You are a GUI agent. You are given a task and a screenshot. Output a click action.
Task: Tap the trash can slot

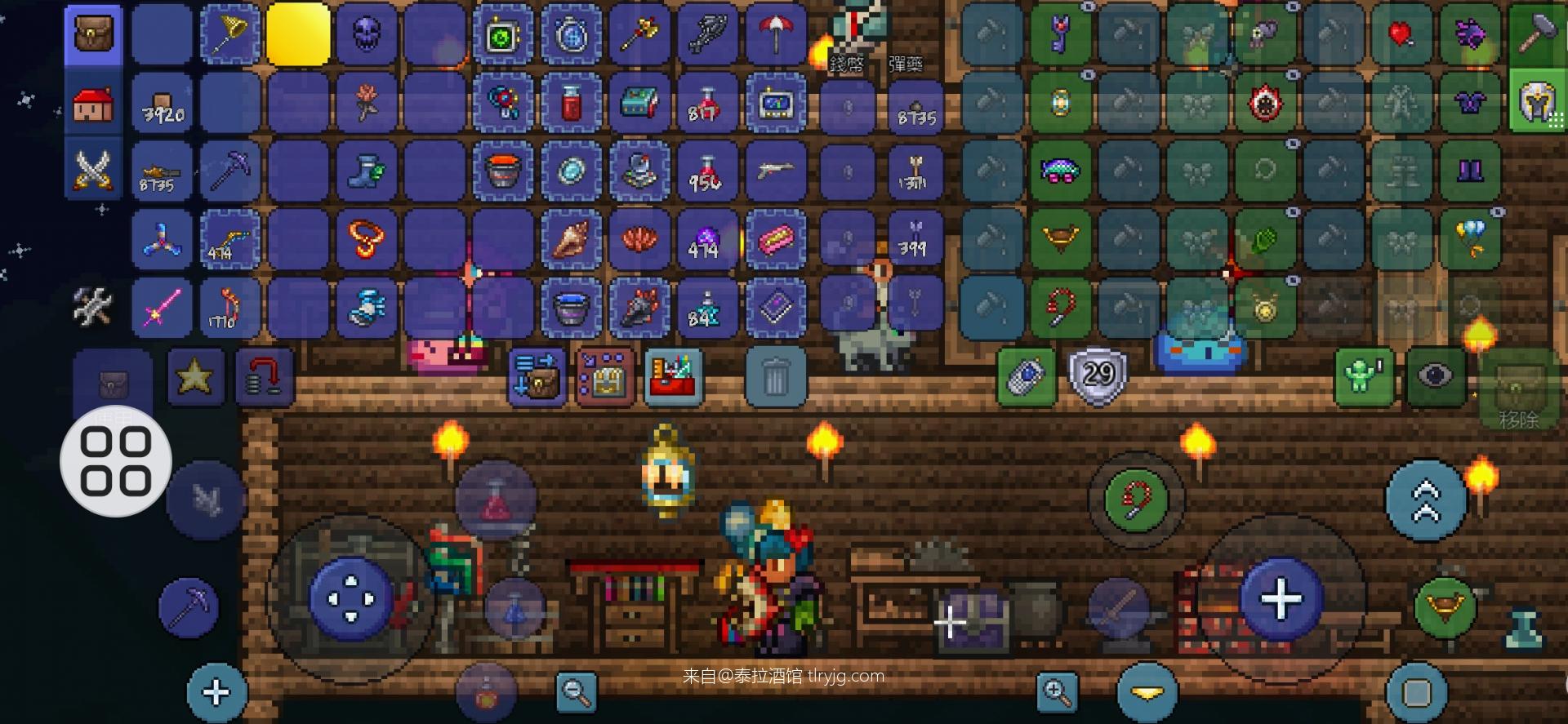coord(775,377)
